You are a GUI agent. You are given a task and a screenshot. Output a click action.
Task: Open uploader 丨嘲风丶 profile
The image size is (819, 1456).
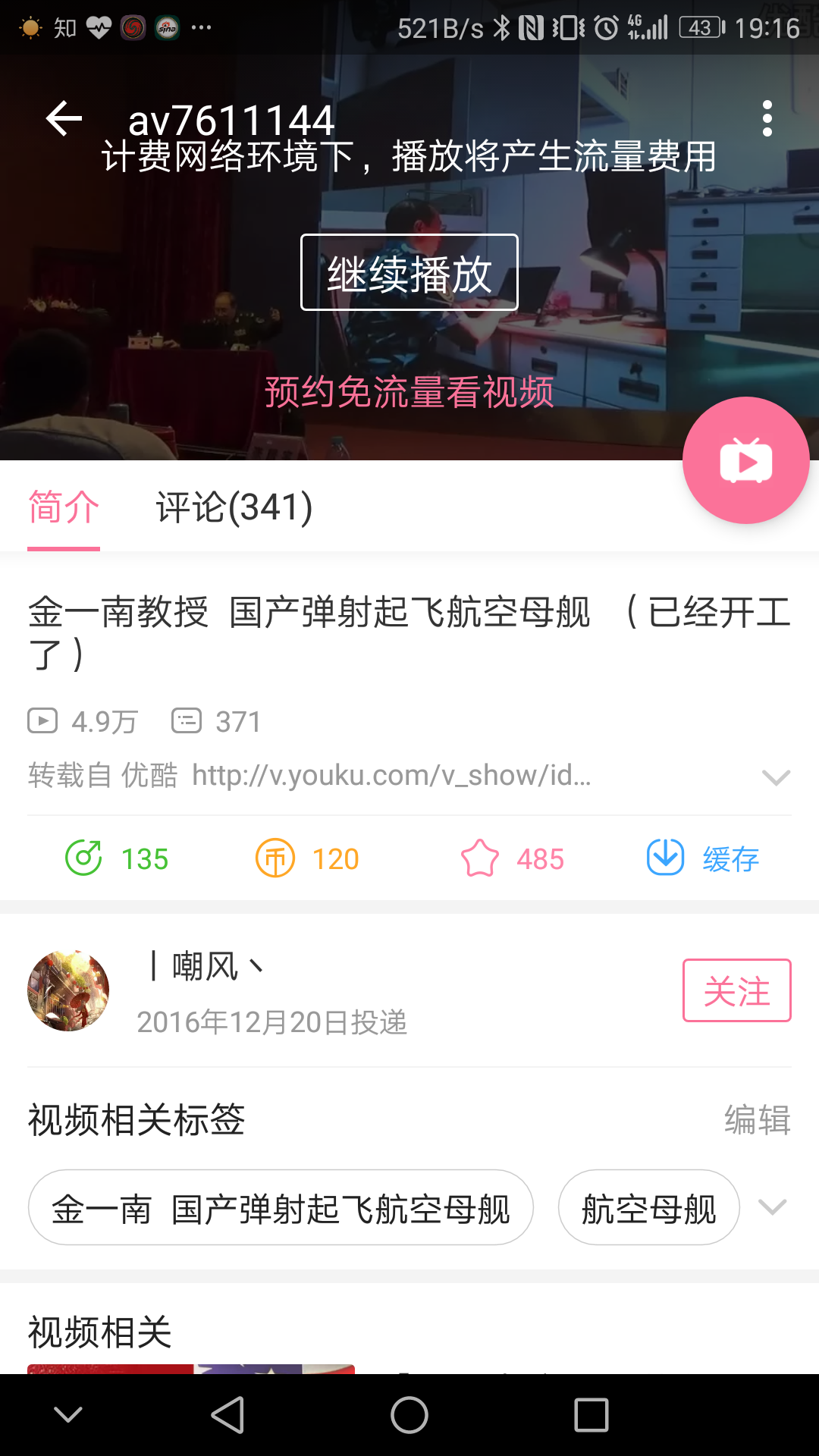coord(68,990)
